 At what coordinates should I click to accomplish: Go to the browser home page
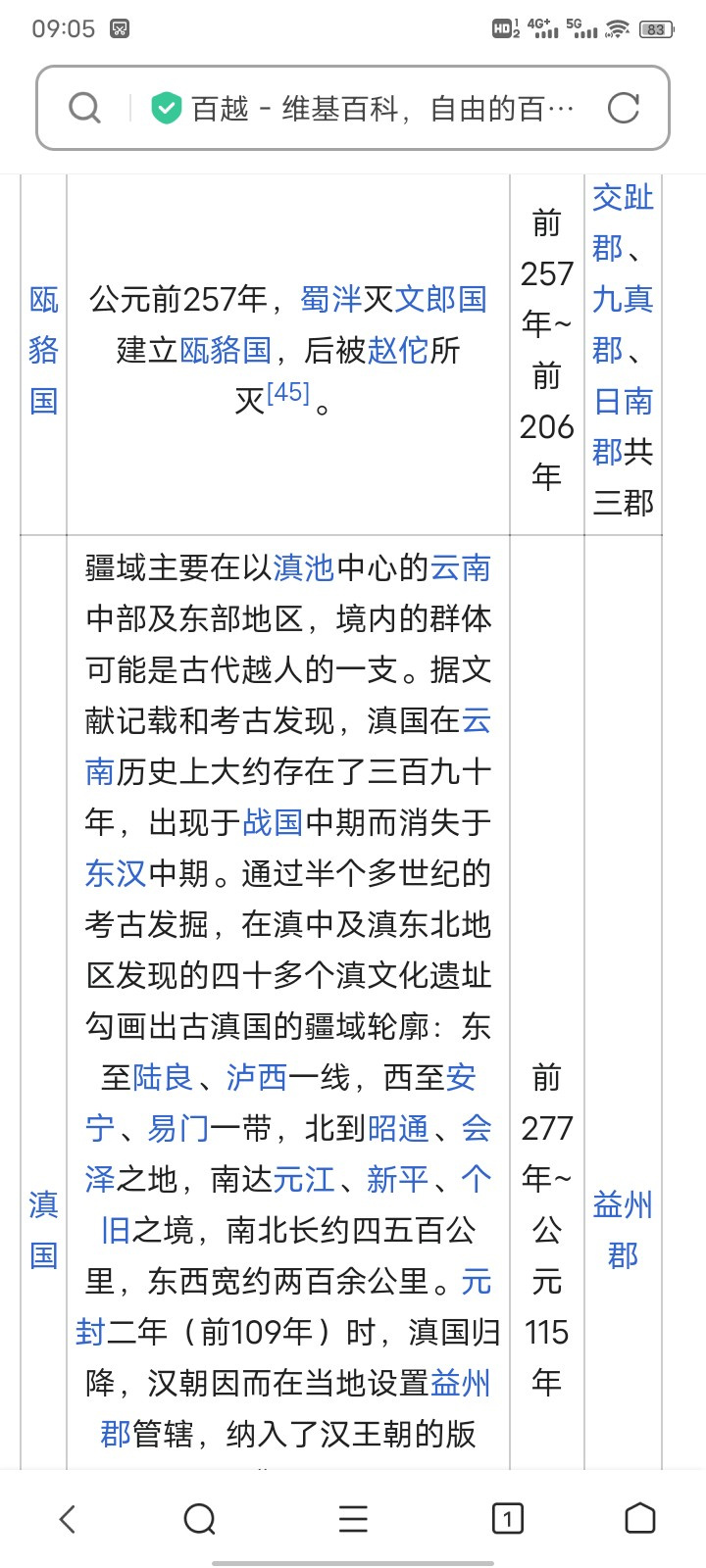coord(640,1519)
